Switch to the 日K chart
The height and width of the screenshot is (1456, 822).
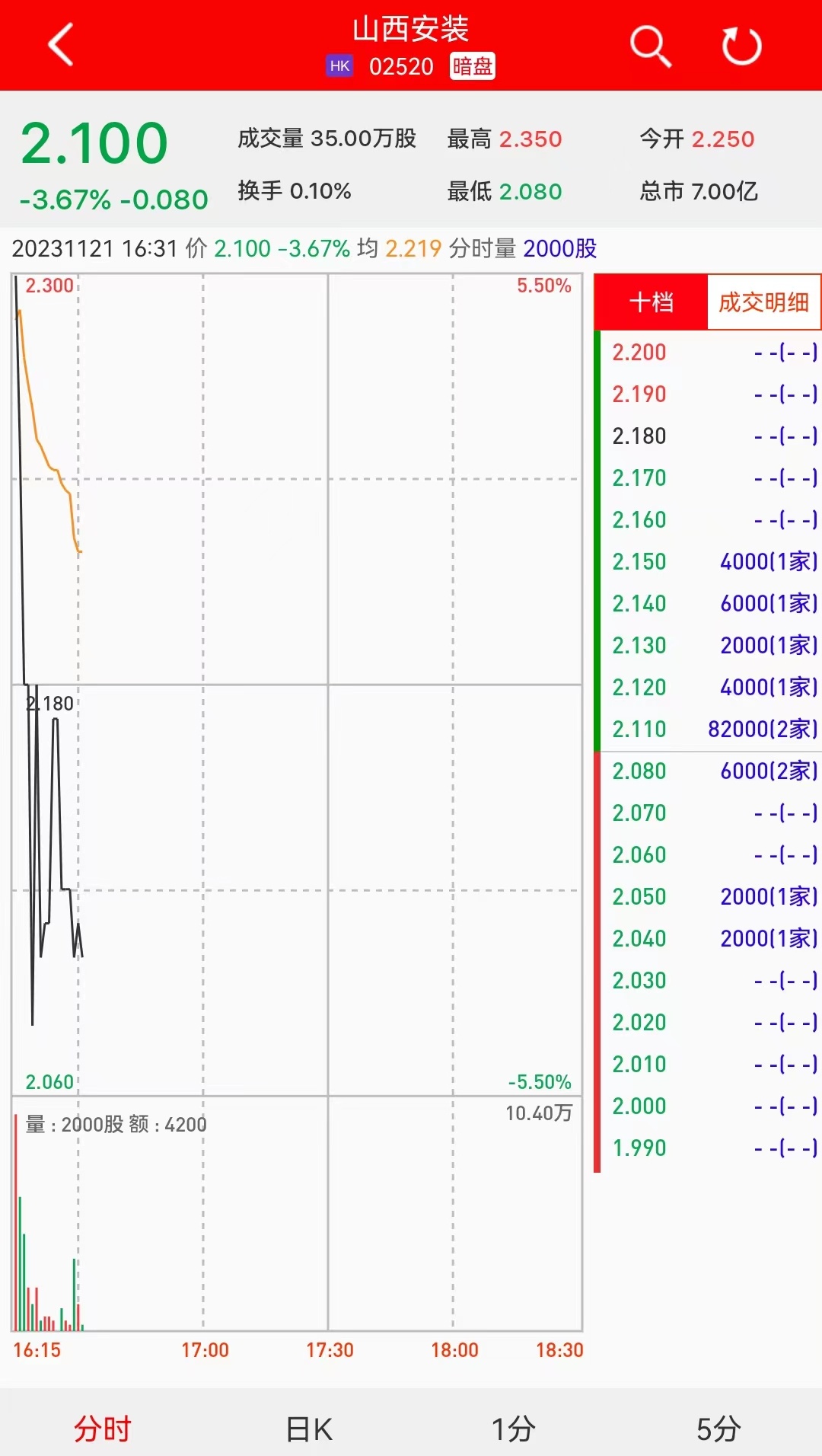[309, 1429]
